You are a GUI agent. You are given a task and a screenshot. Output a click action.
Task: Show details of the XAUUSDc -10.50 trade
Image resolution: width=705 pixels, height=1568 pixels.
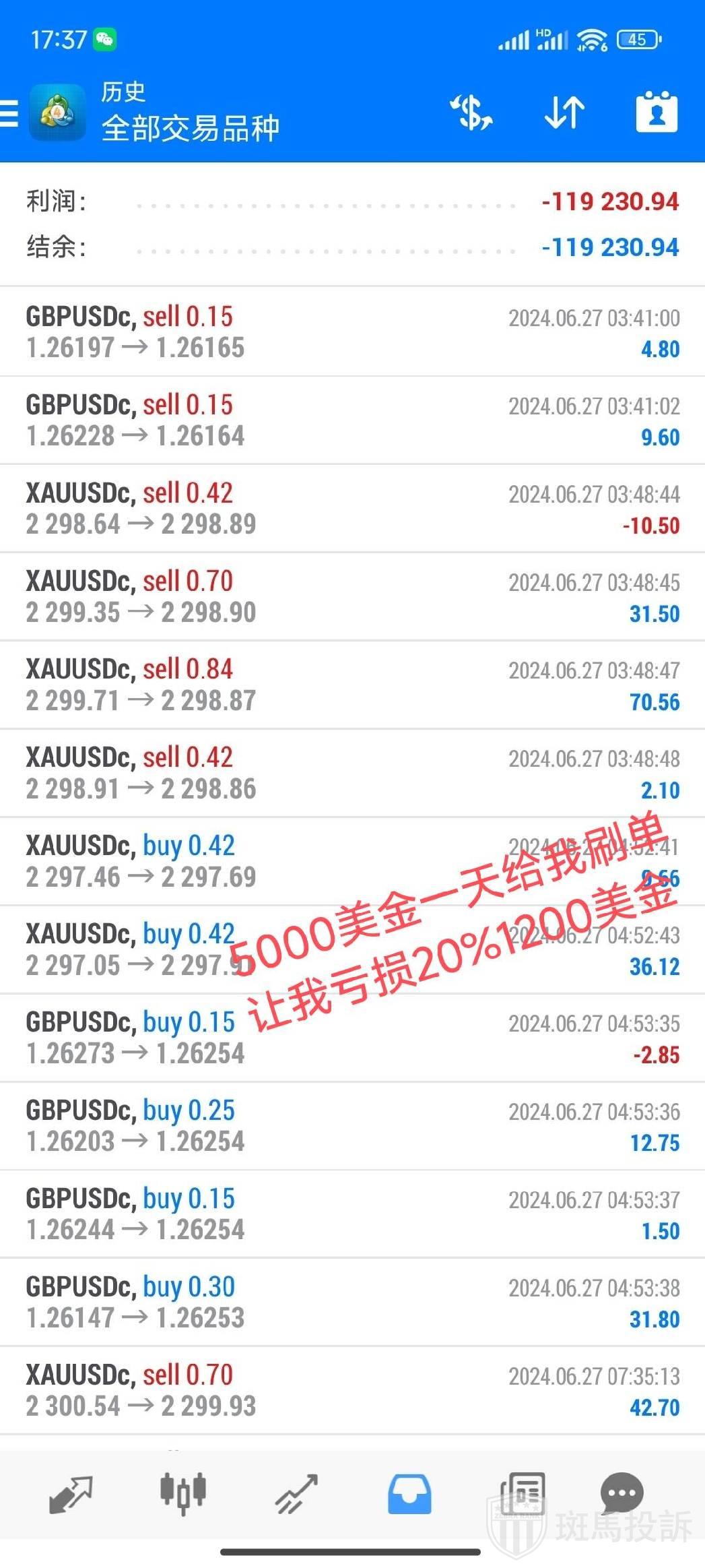(x=352, y=509)
